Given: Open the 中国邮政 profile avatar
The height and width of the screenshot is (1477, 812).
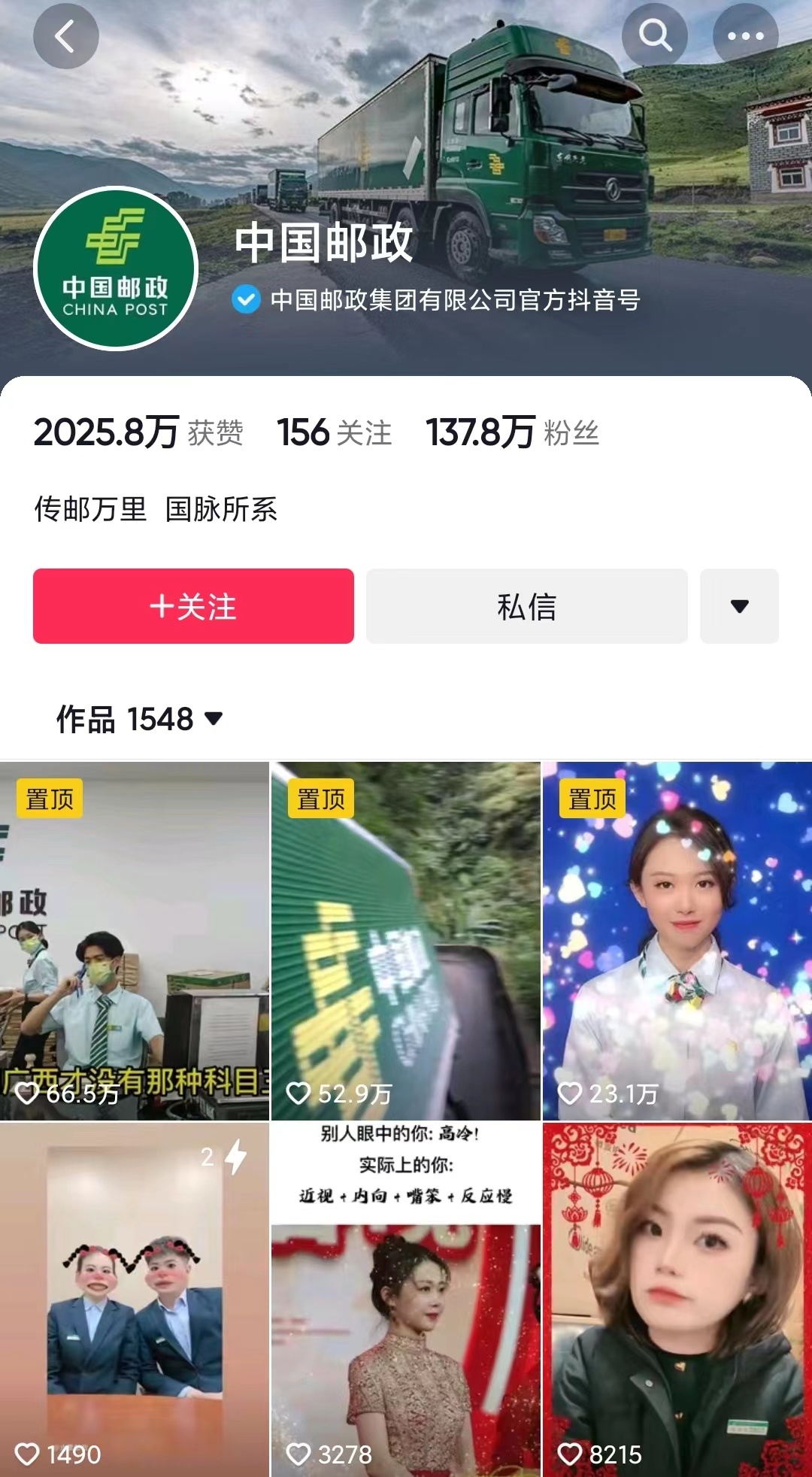Looking at the screenshot, I should point(116,268).
